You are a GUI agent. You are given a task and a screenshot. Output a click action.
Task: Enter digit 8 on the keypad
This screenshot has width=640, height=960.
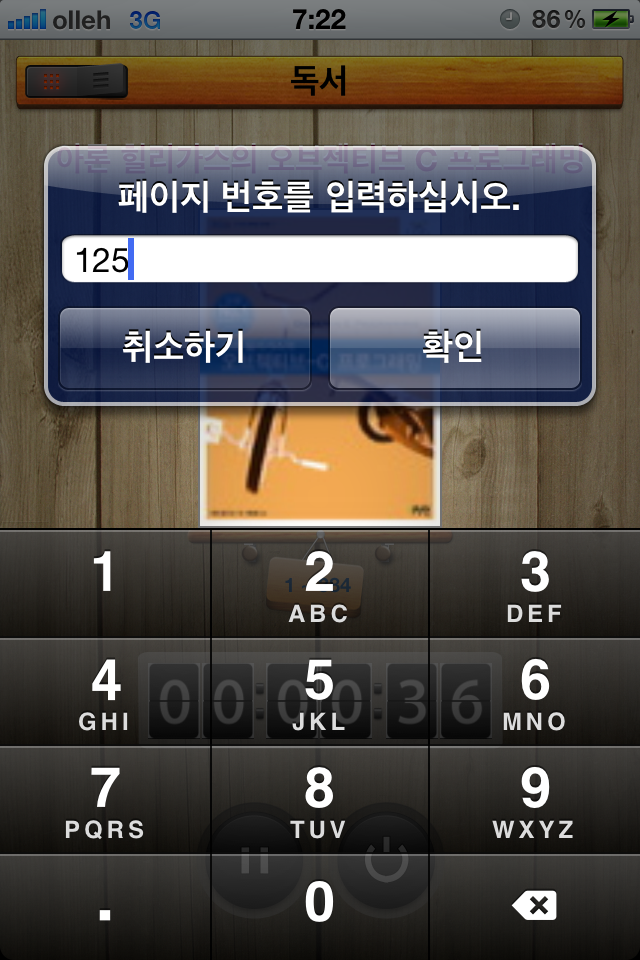coord(319,800)
